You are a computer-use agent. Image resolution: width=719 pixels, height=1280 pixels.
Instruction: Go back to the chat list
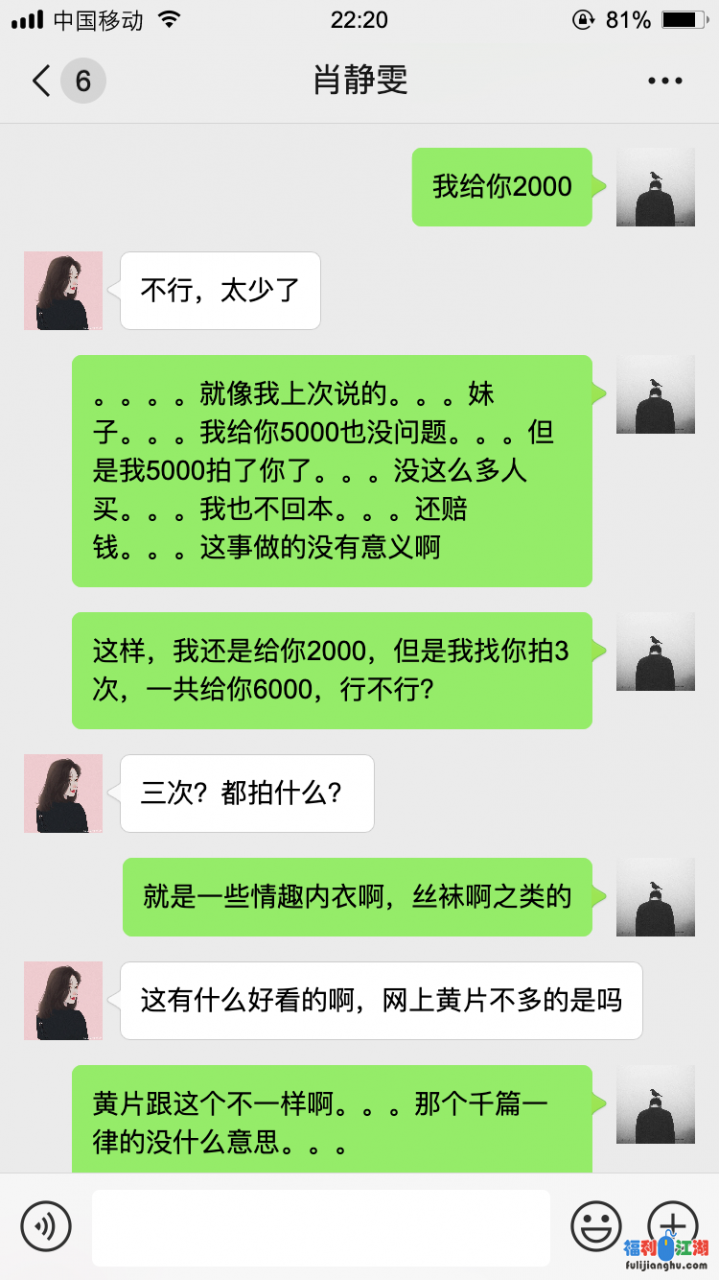42,81
